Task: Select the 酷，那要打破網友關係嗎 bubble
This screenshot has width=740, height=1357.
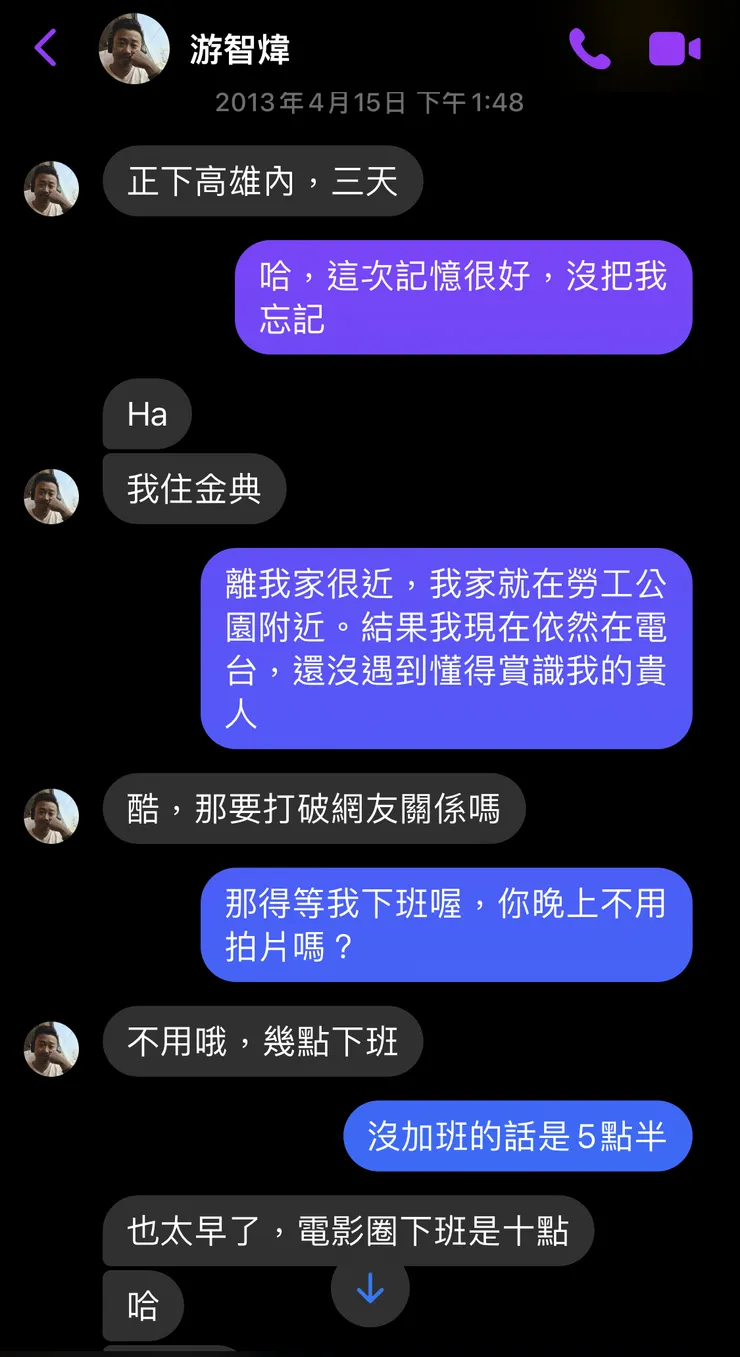Action: point(314,808)
